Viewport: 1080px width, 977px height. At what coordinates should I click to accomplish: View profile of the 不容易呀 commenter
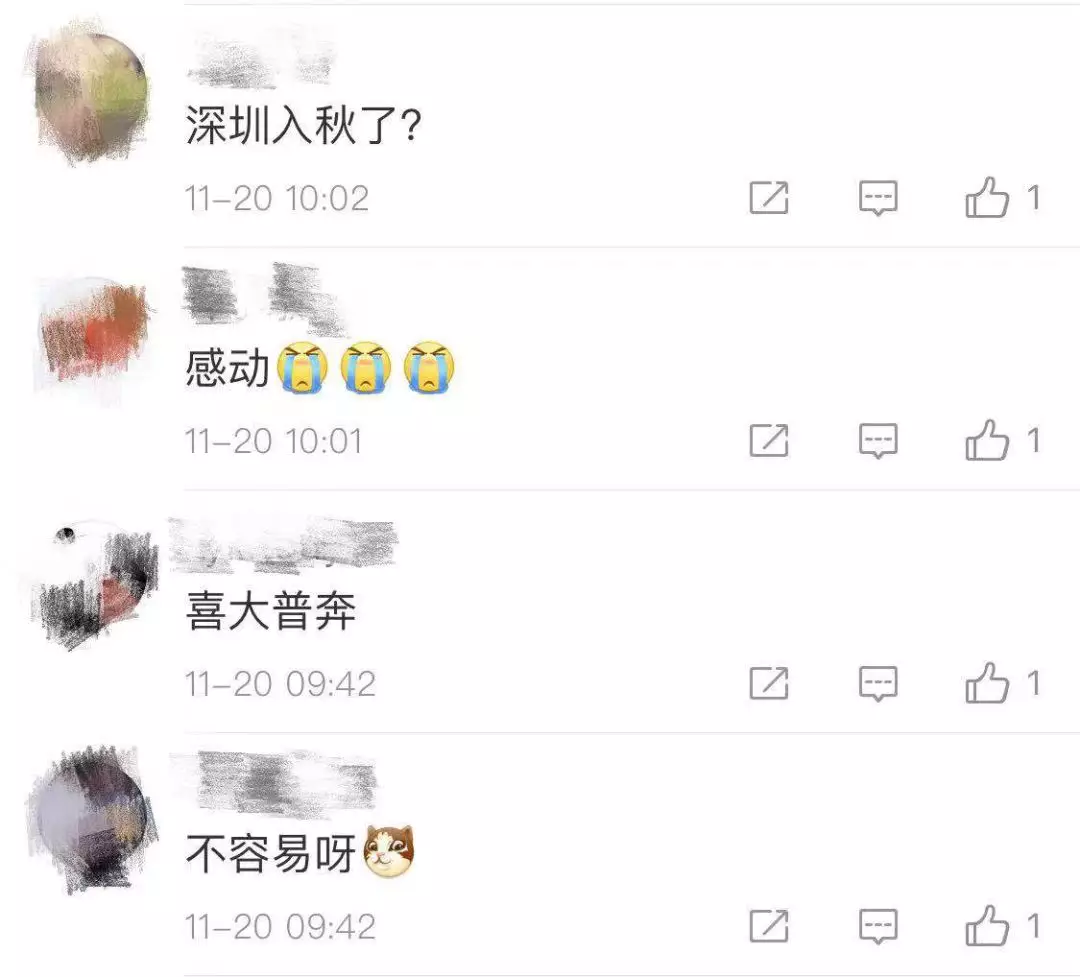[91, 820]
